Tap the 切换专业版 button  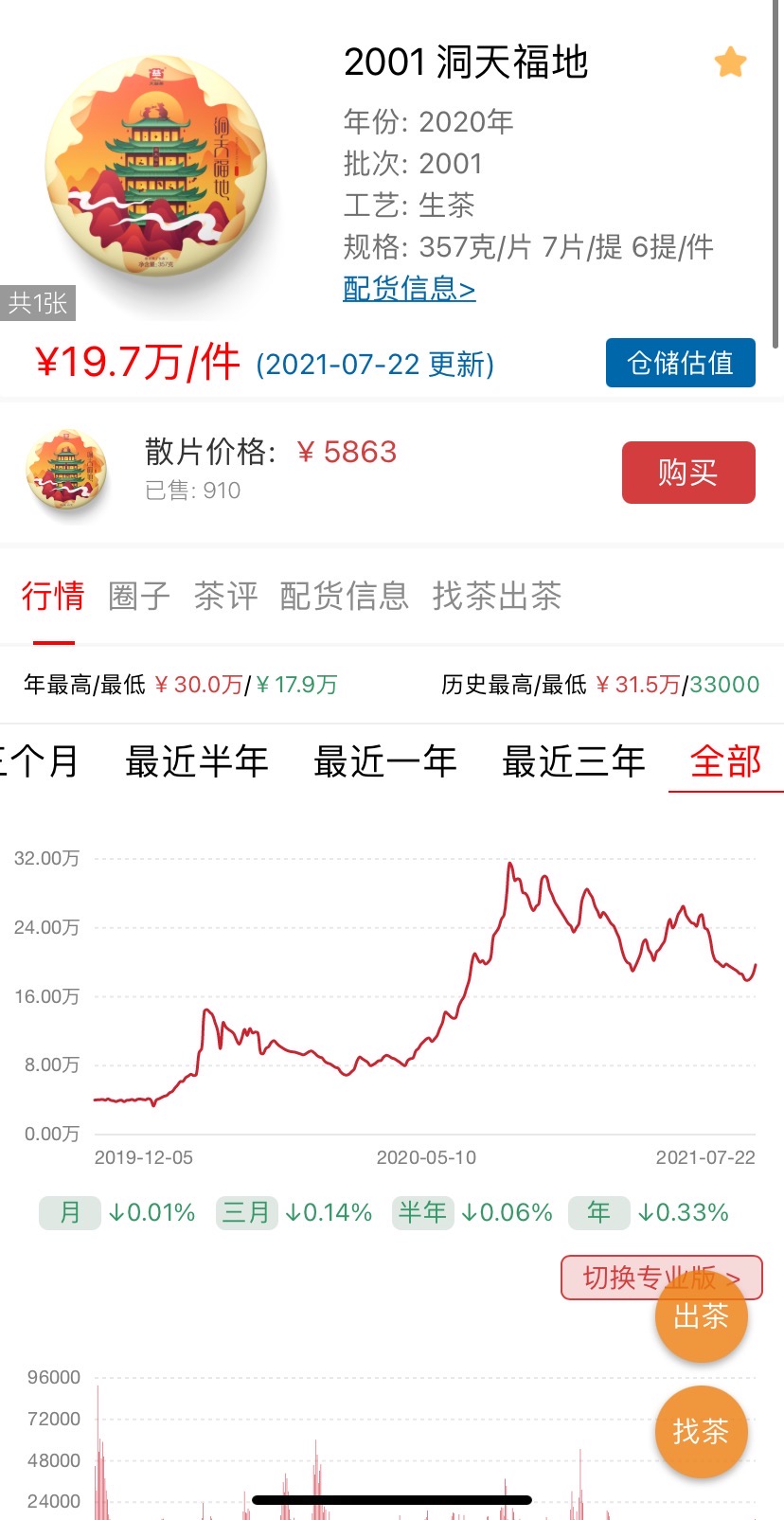tap(661, 1278)
